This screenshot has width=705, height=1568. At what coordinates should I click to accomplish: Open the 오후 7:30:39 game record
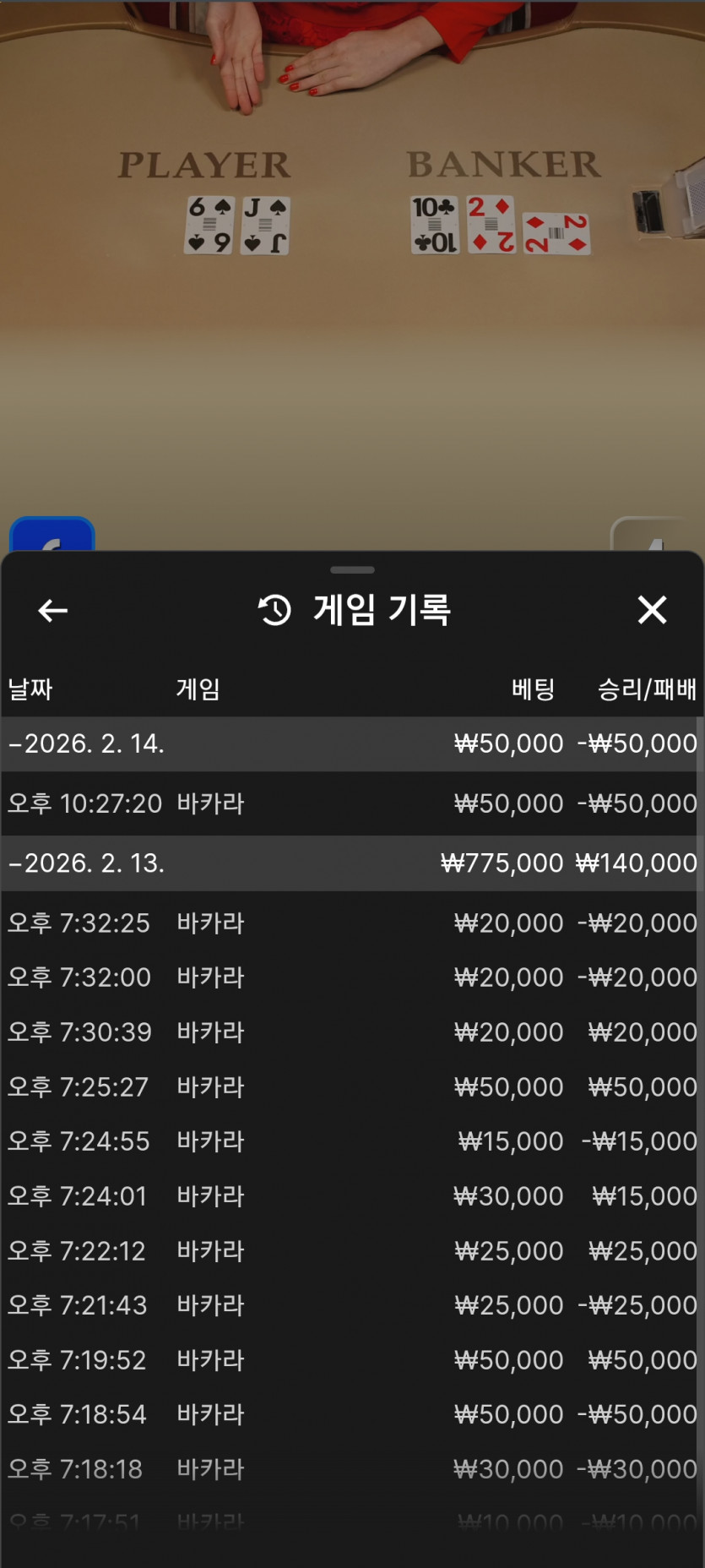point(352,1032)
